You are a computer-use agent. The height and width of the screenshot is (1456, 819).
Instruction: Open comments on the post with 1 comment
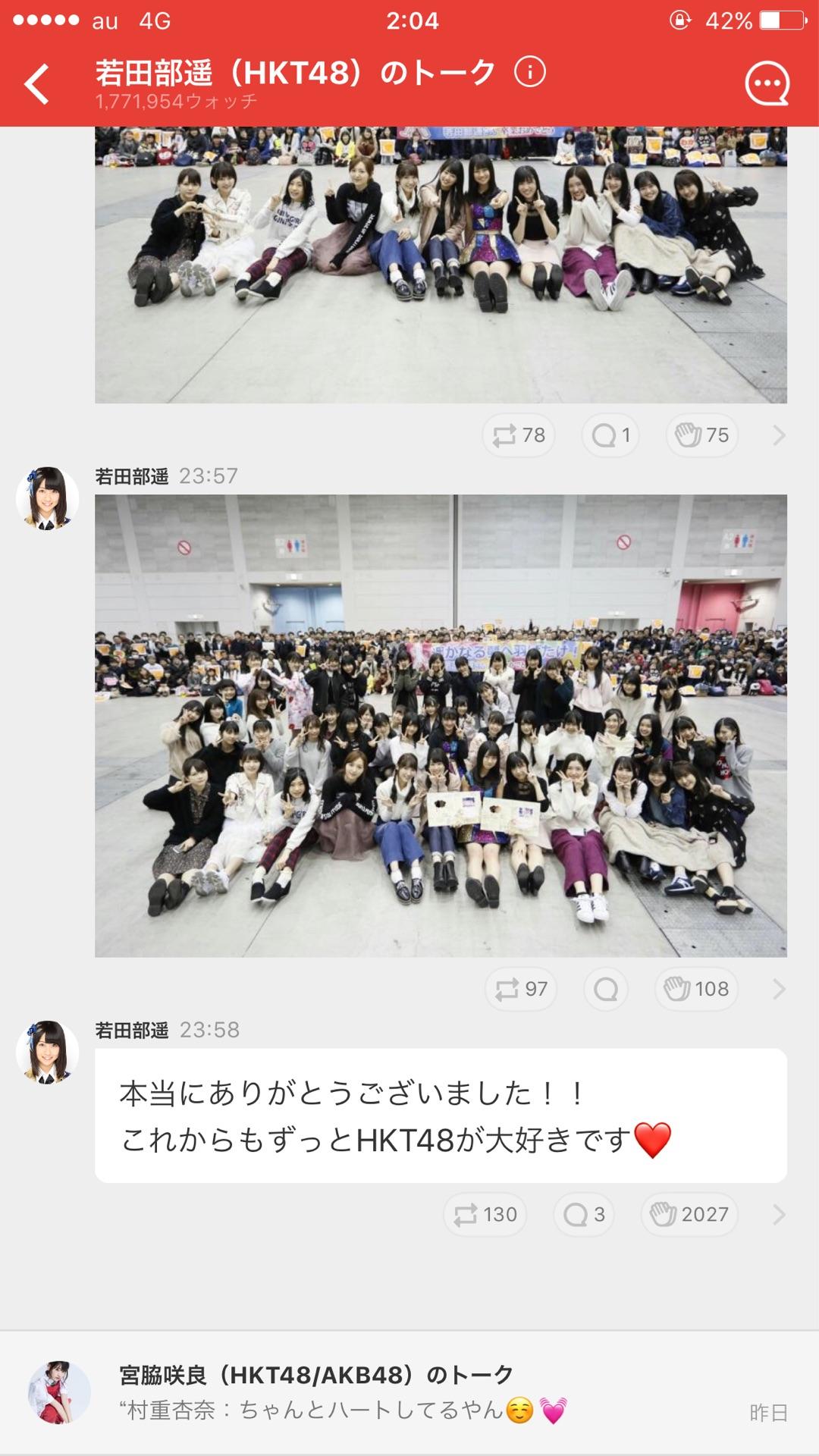pyautogui.click(x=610, y=435)
